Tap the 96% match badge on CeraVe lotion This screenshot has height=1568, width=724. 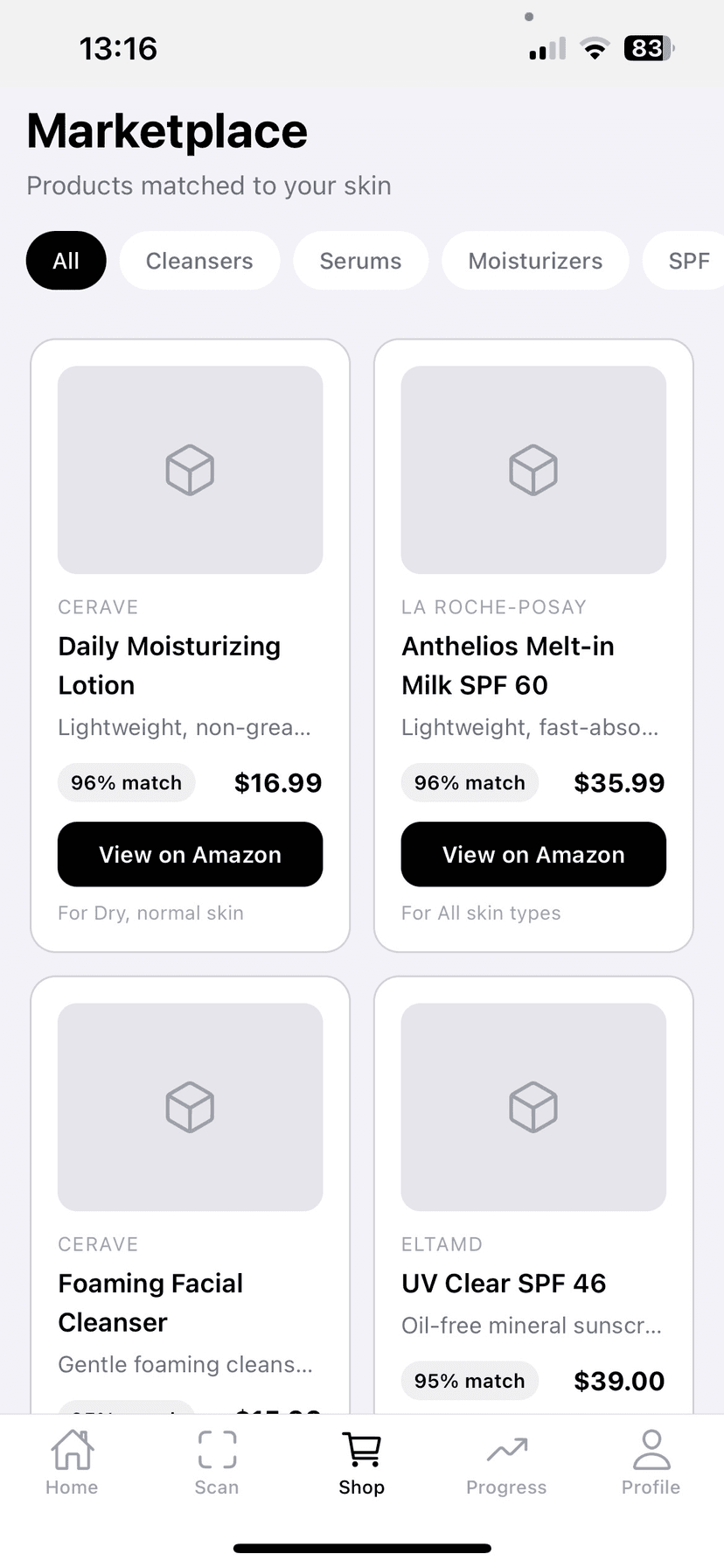point(126,782)
